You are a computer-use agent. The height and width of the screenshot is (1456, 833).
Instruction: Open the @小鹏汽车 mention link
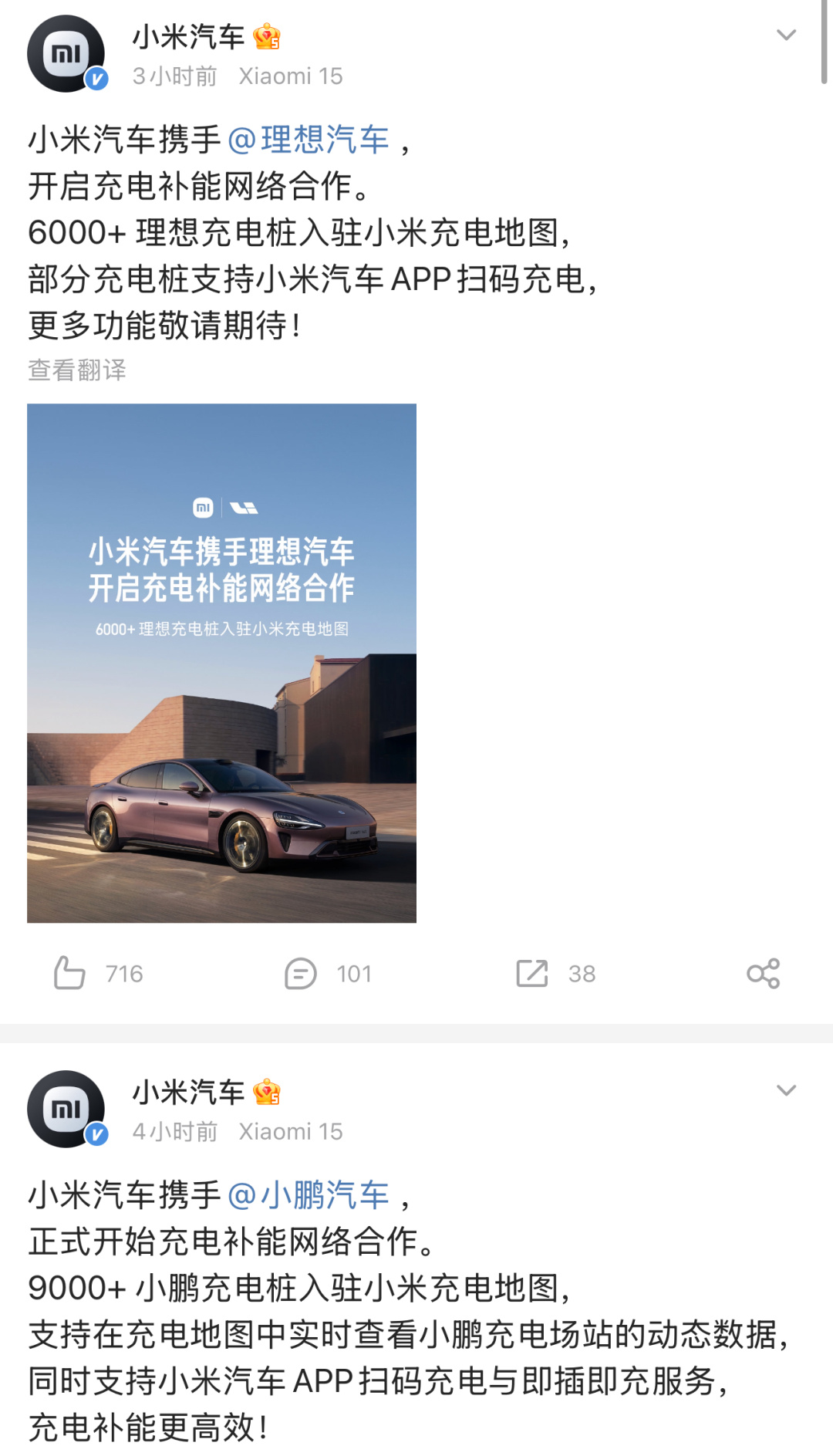coord(309,1195)
